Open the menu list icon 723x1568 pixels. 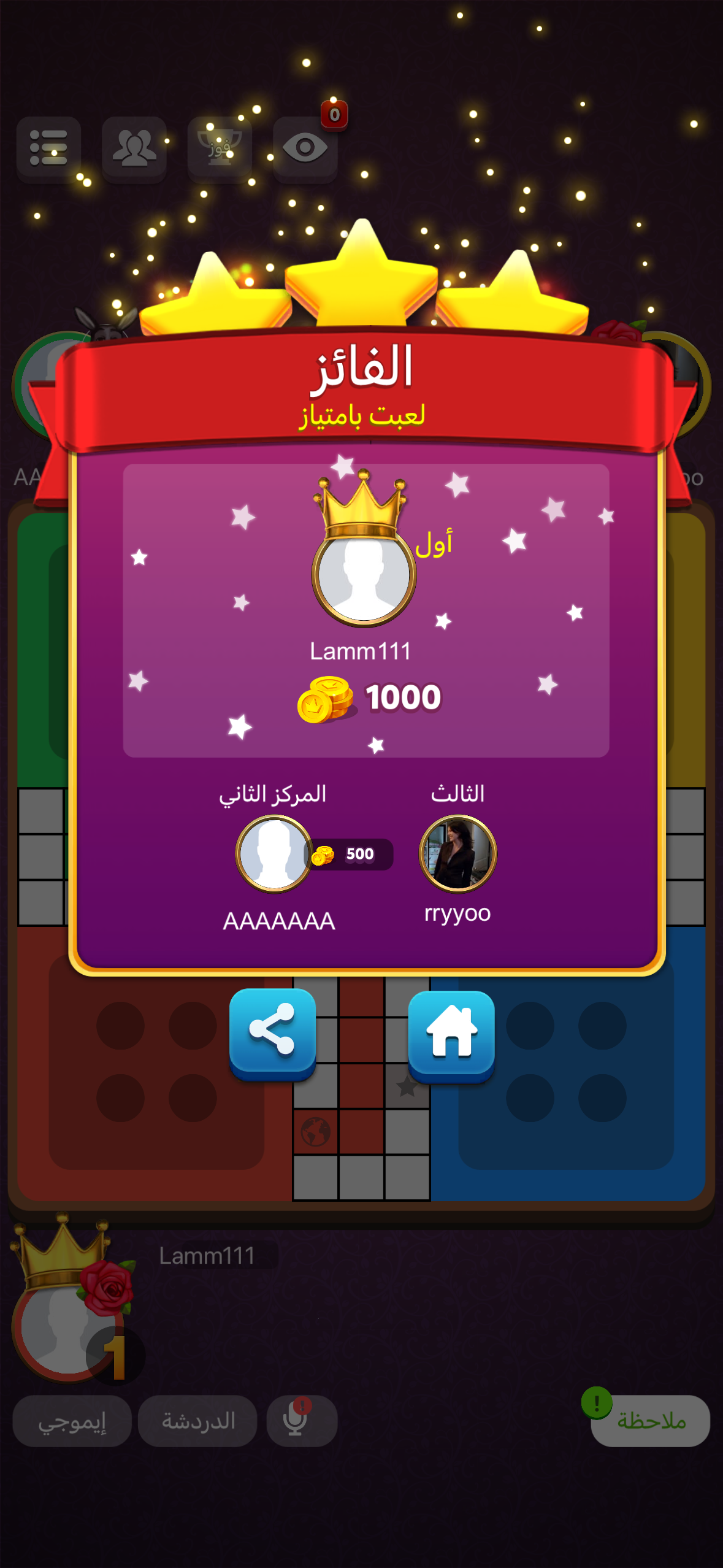(x=48, y=148)
